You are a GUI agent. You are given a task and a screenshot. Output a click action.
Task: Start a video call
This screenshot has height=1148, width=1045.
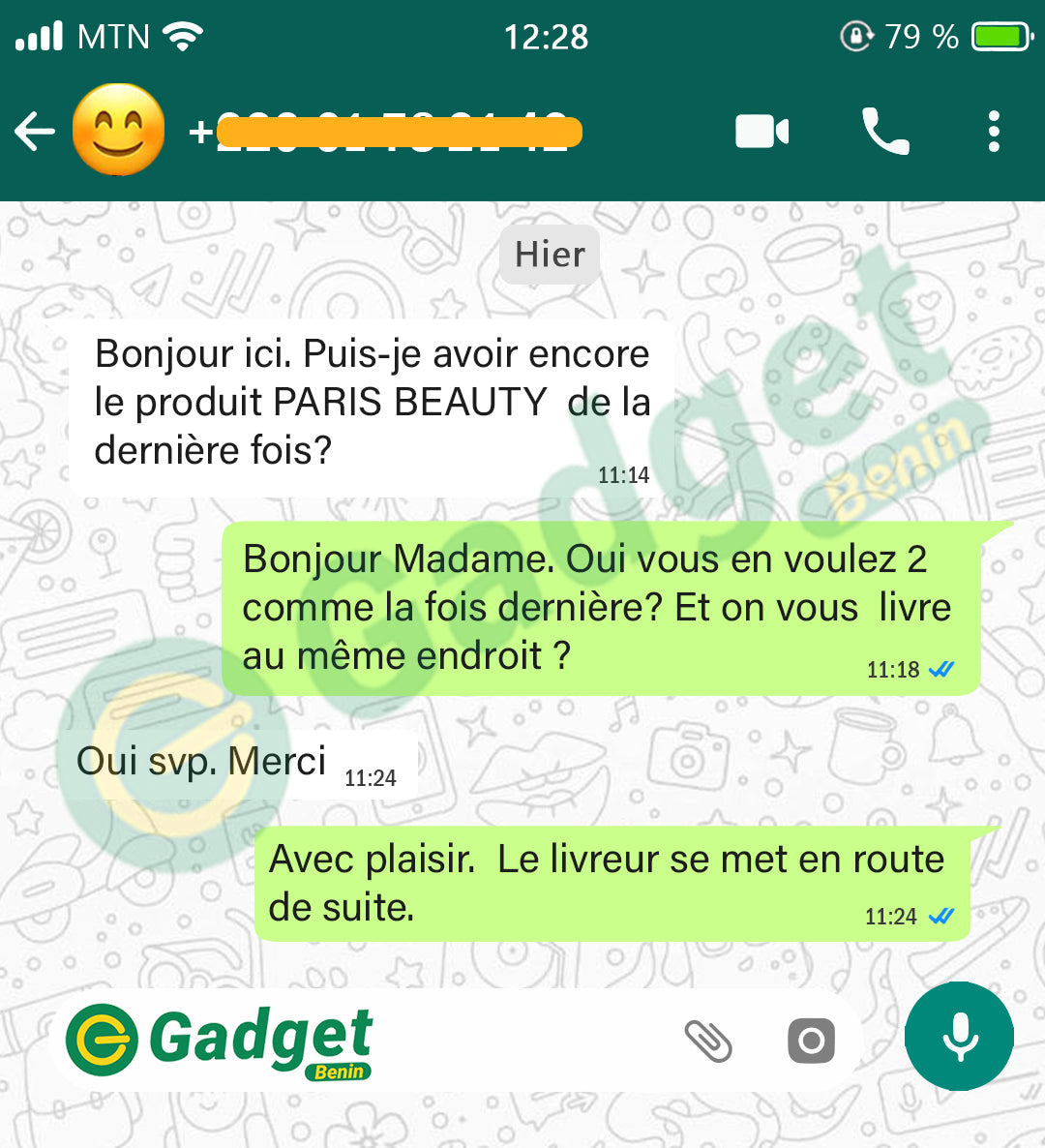[762, 132]
